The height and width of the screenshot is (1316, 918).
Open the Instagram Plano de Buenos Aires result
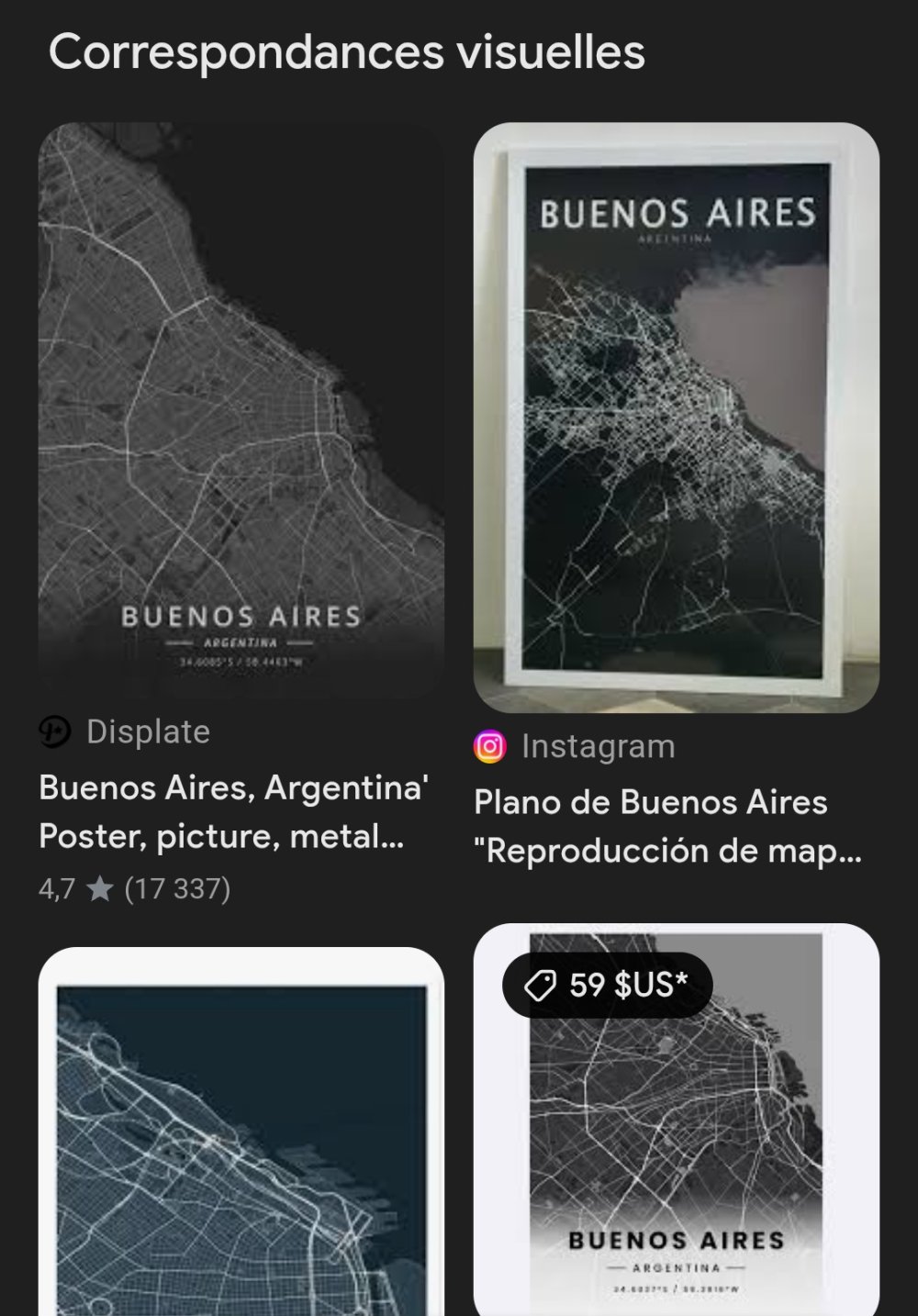(676, 418)
